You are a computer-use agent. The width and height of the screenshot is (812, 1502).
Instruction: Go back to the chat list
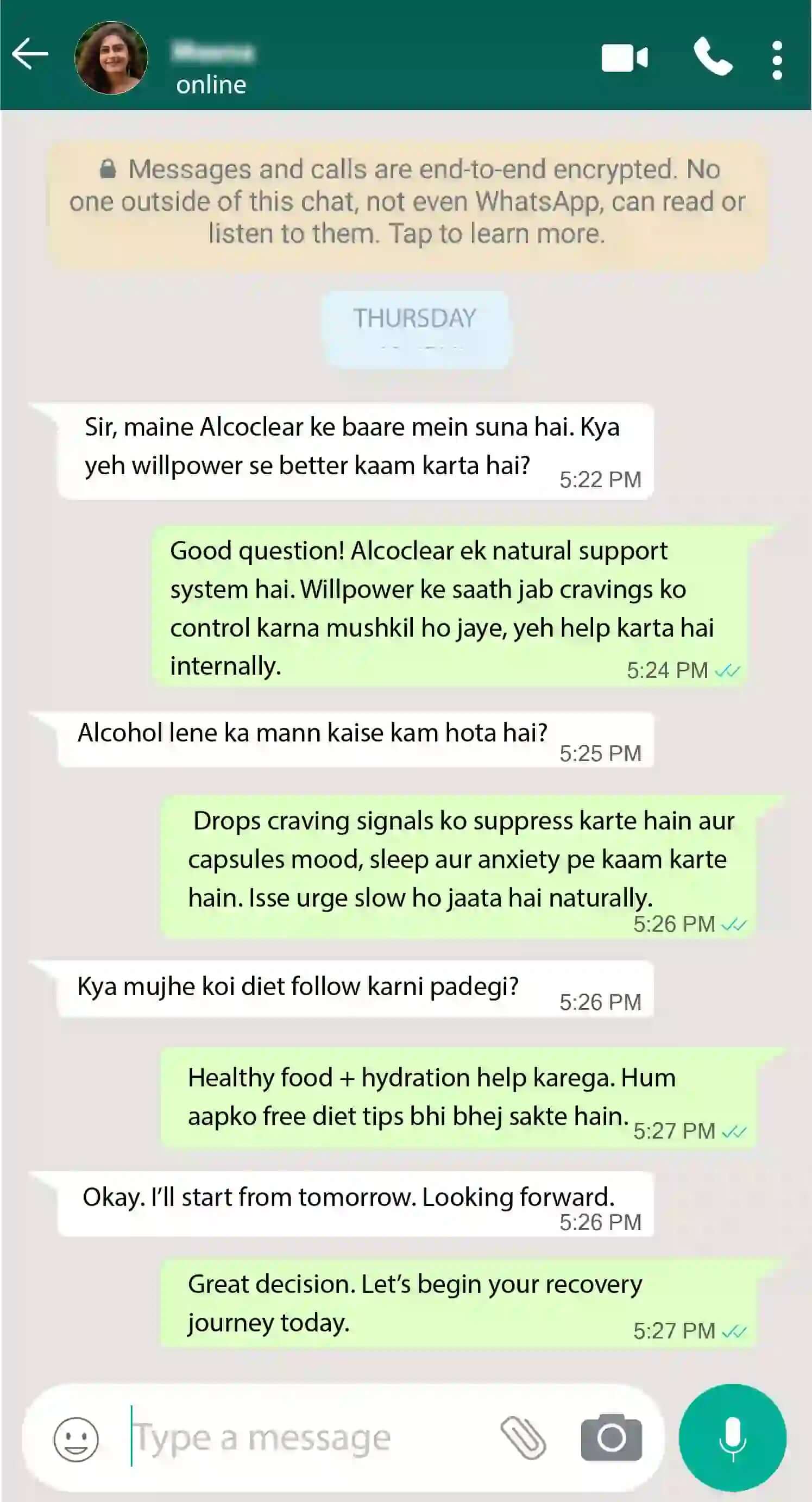[30, 54]
